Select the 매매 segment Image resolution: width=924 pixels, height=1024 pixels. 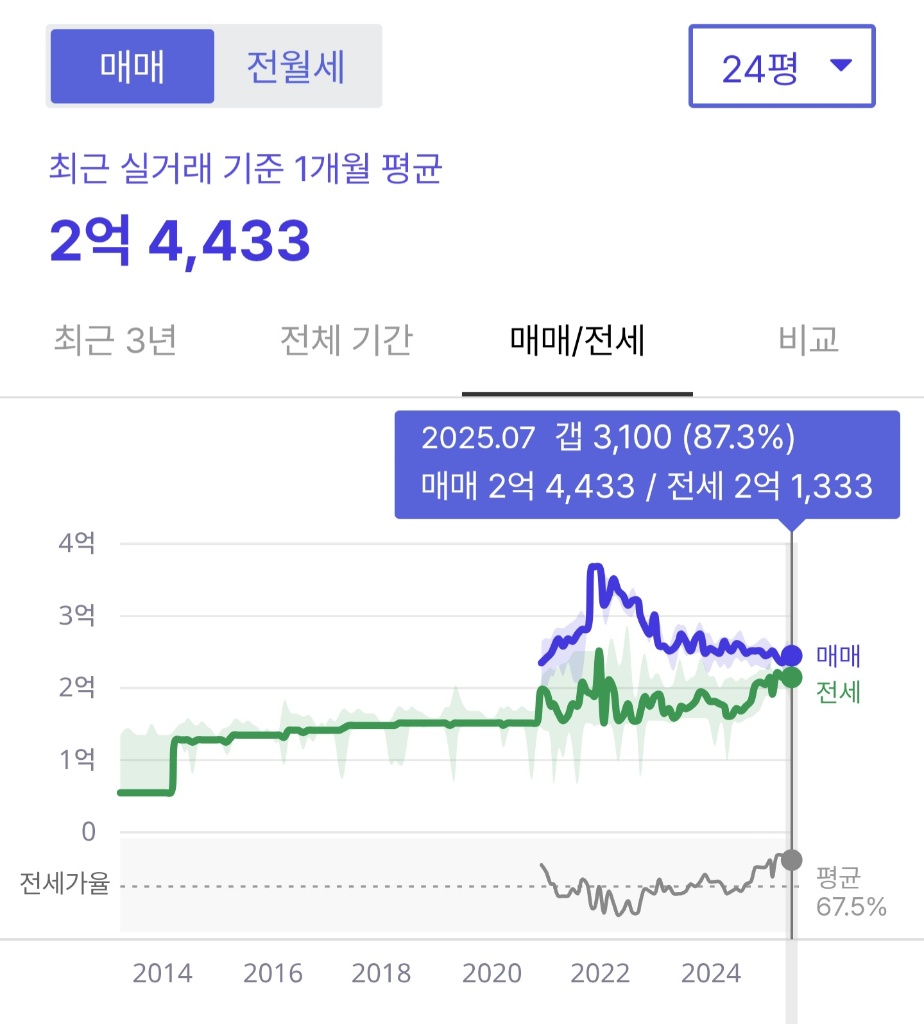click(x=132, y=66)
